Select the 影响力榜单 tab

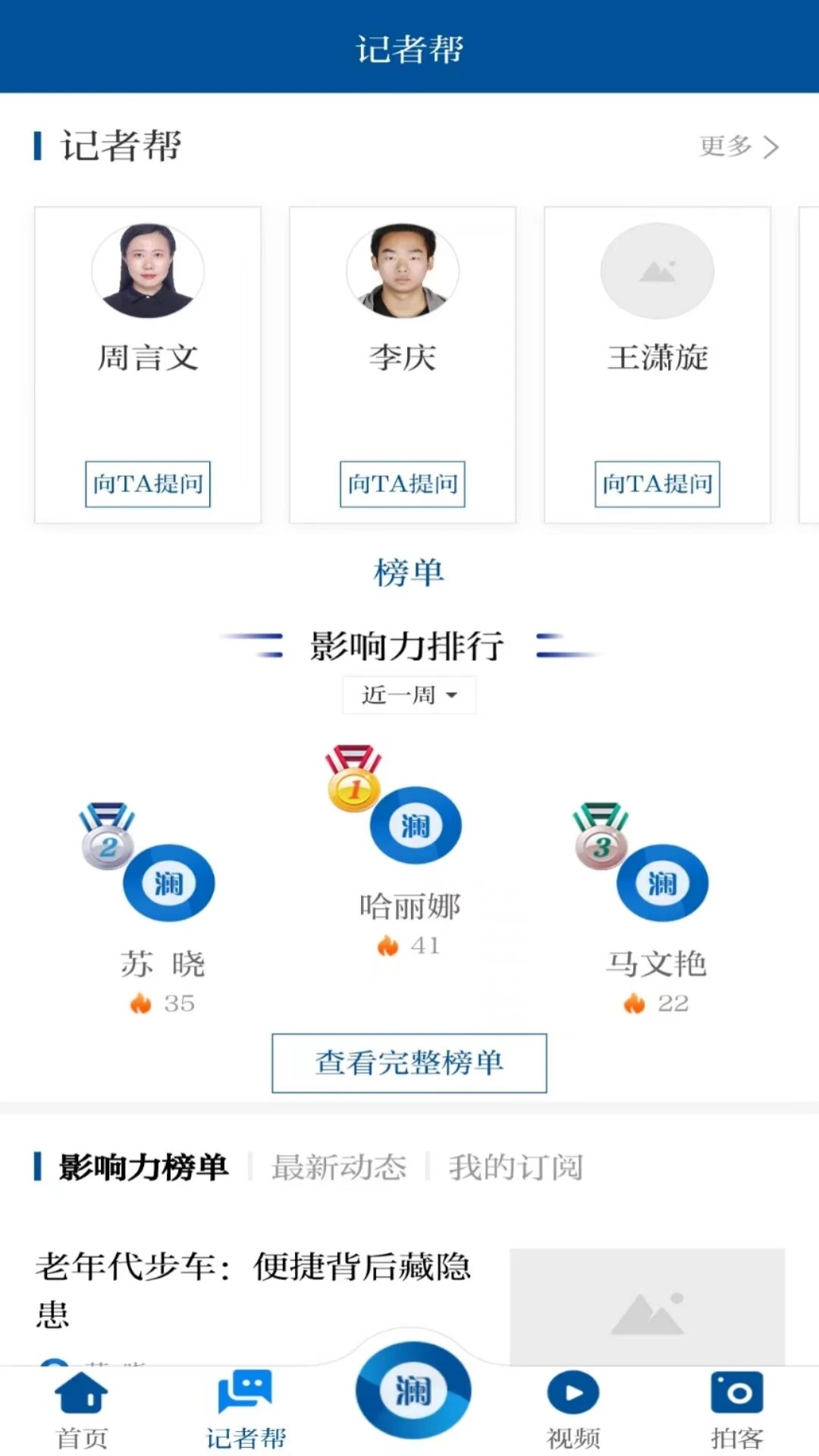click(x=143, y=1167)
